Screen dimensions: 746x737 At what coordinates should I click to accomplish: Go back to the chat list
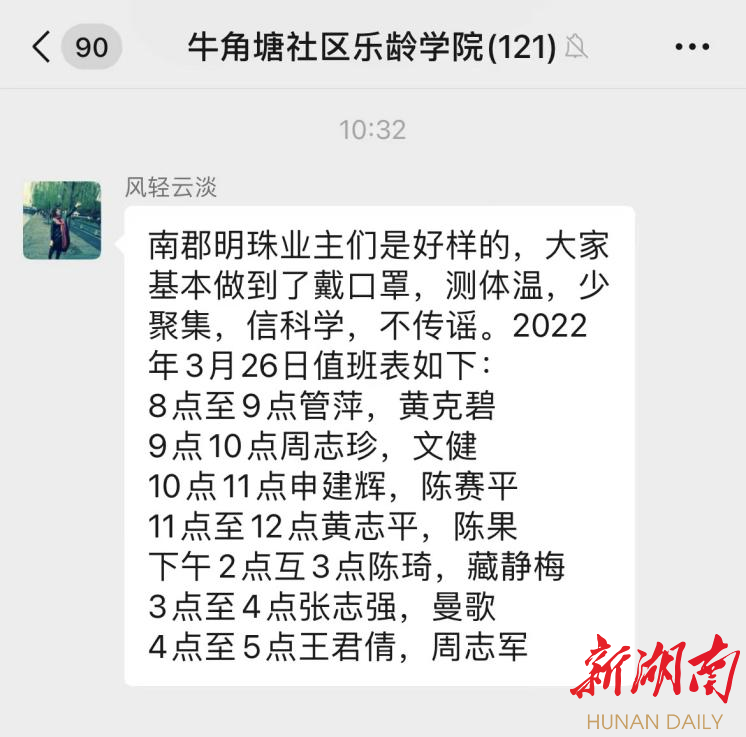[x=42, y=47]
